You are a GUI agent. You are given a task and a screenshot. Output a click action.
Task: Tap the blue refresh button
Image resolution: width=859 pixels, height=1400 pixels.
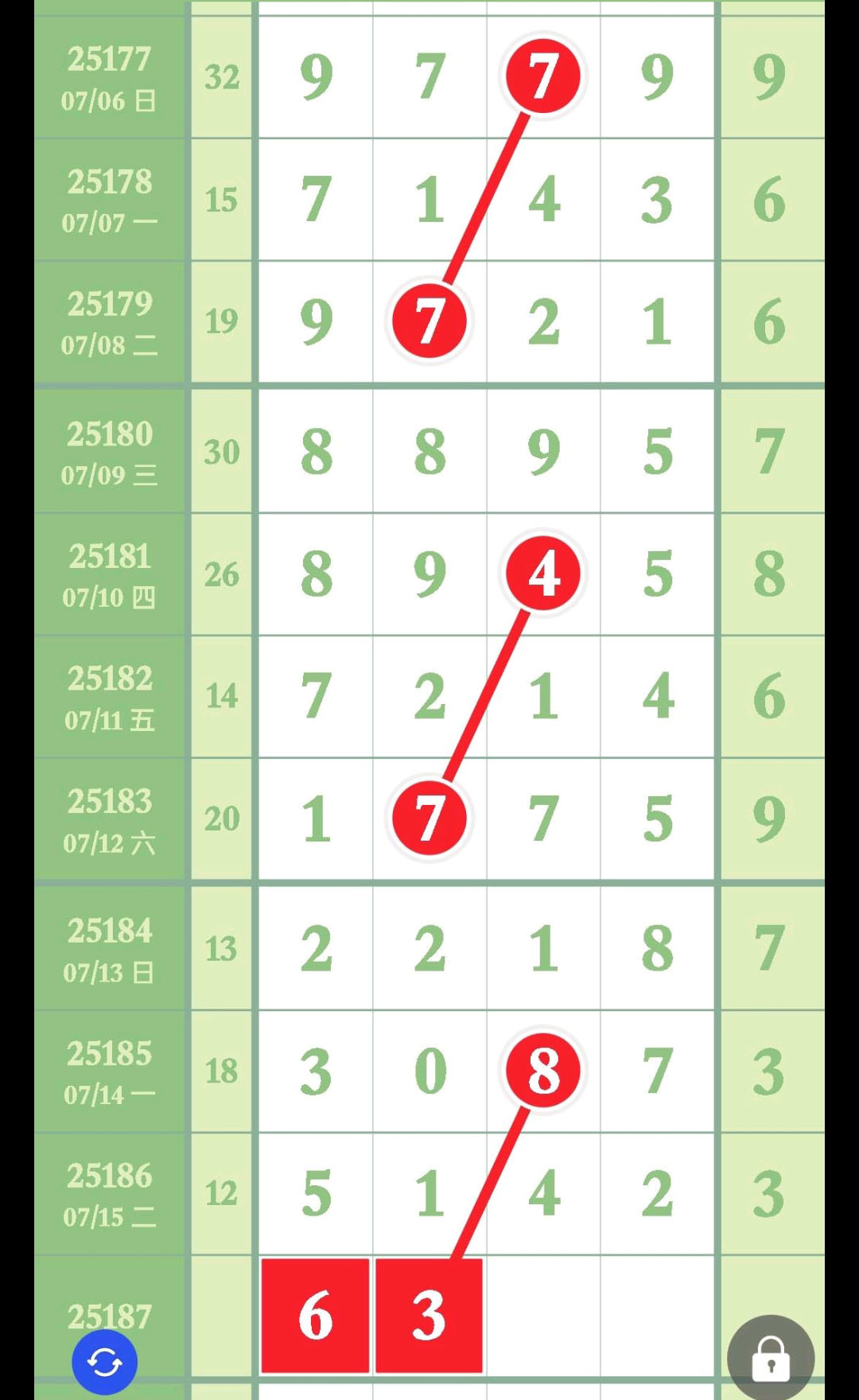pyautogui.click(x=104, y=1362)
